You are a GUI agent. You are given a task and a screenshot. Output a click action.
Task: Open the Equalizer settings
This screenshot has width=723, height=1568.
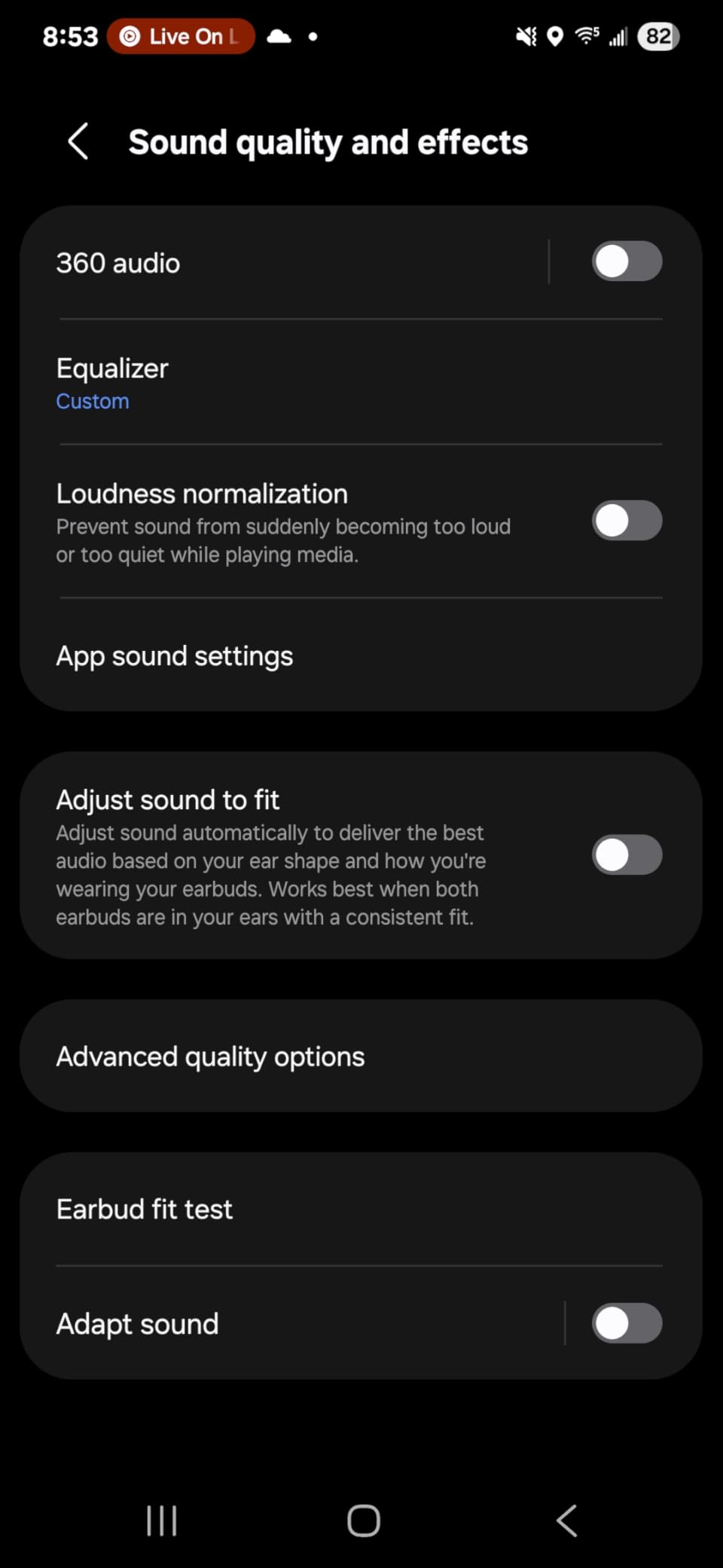[111, 368]
